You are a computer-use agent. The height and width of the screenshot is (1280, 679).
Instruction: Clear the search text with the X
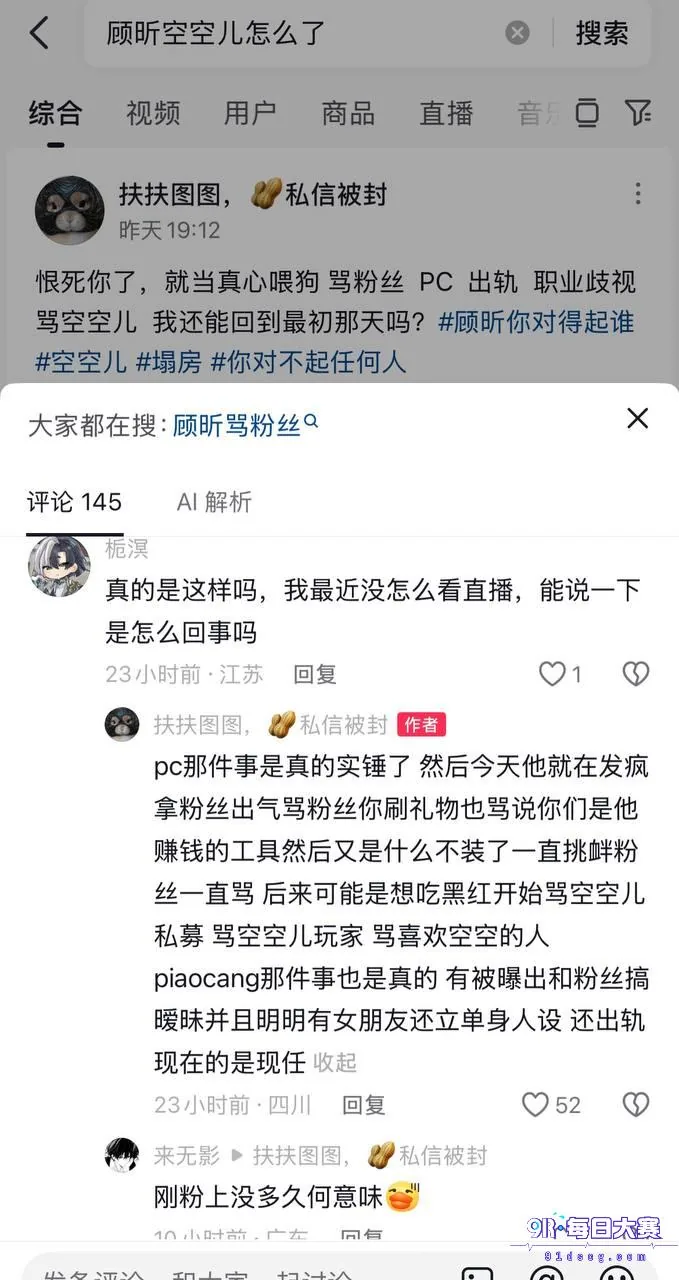click(517, 33)
